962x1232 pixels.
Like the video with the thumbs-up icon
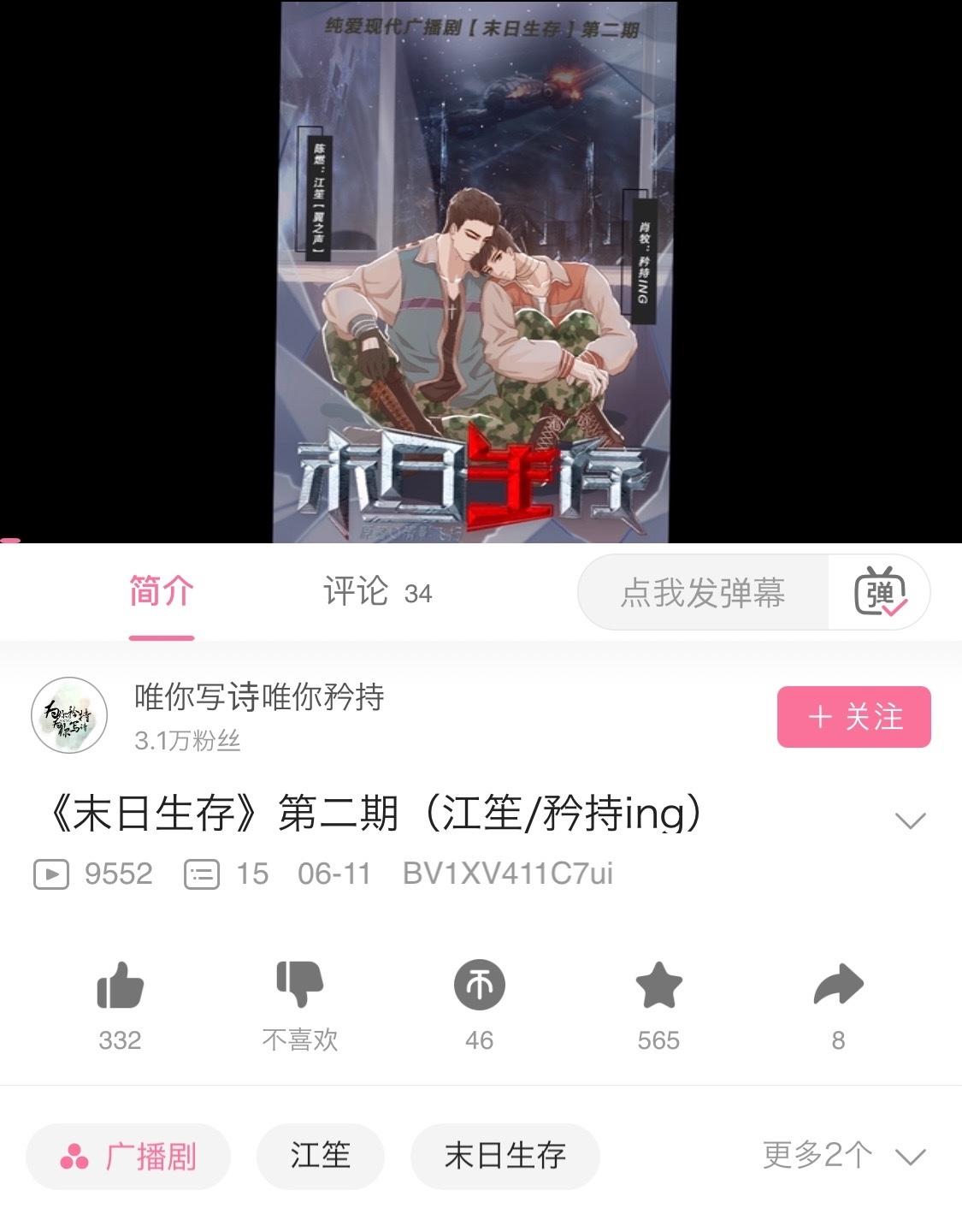(x=120, y=986)
